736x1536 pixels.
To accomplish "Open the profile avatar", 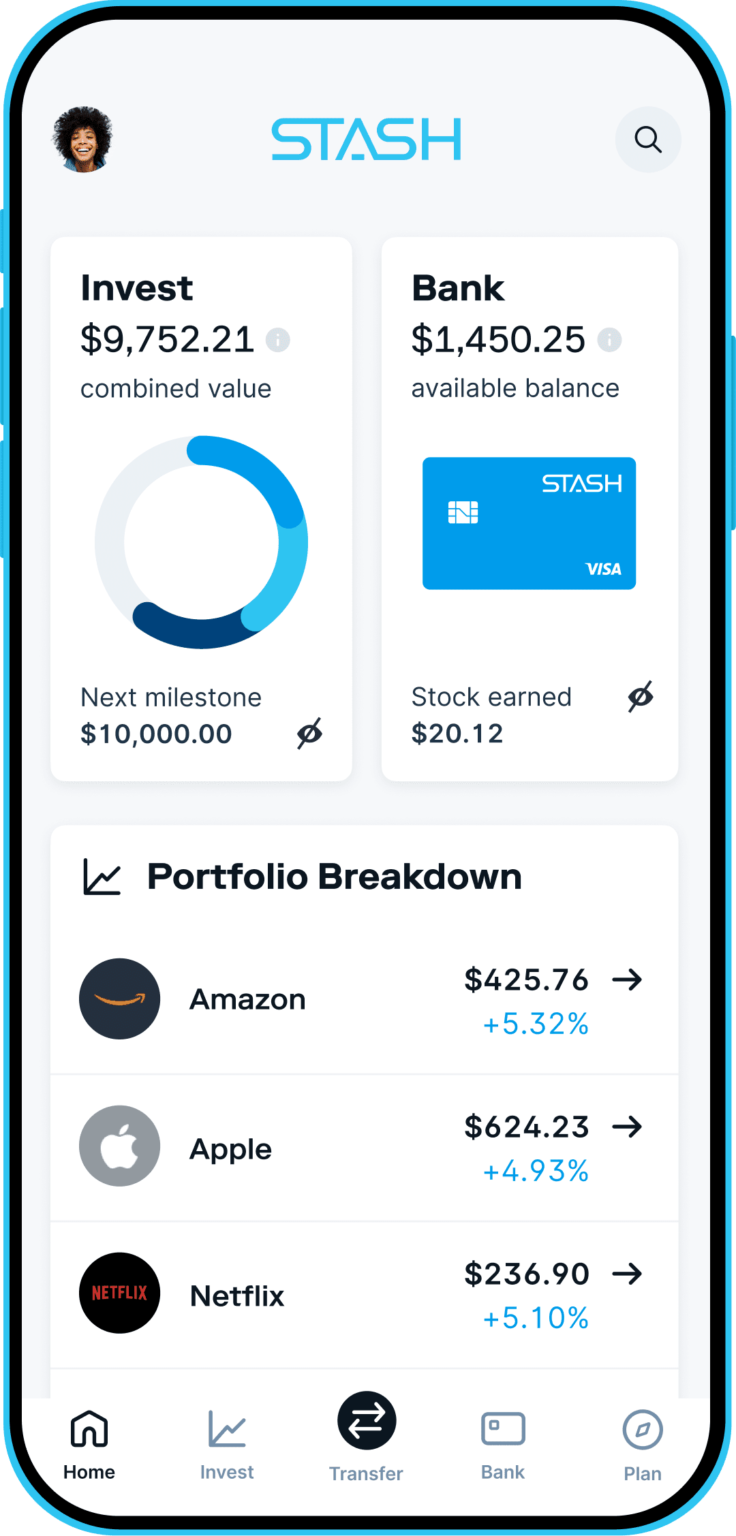I will [83, 140].
